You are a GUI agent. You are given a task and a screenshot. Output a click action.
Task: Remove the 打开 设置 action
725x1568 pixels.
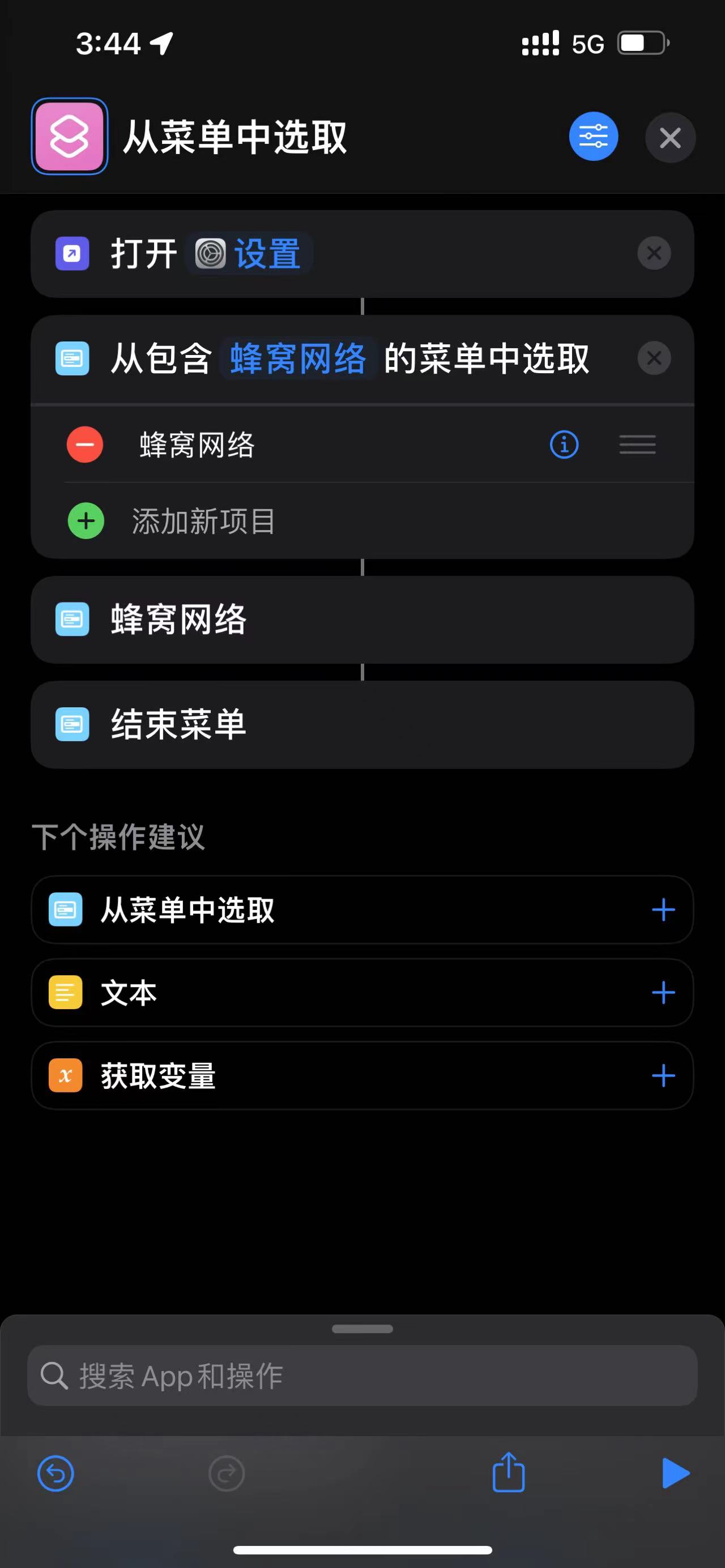654,253
